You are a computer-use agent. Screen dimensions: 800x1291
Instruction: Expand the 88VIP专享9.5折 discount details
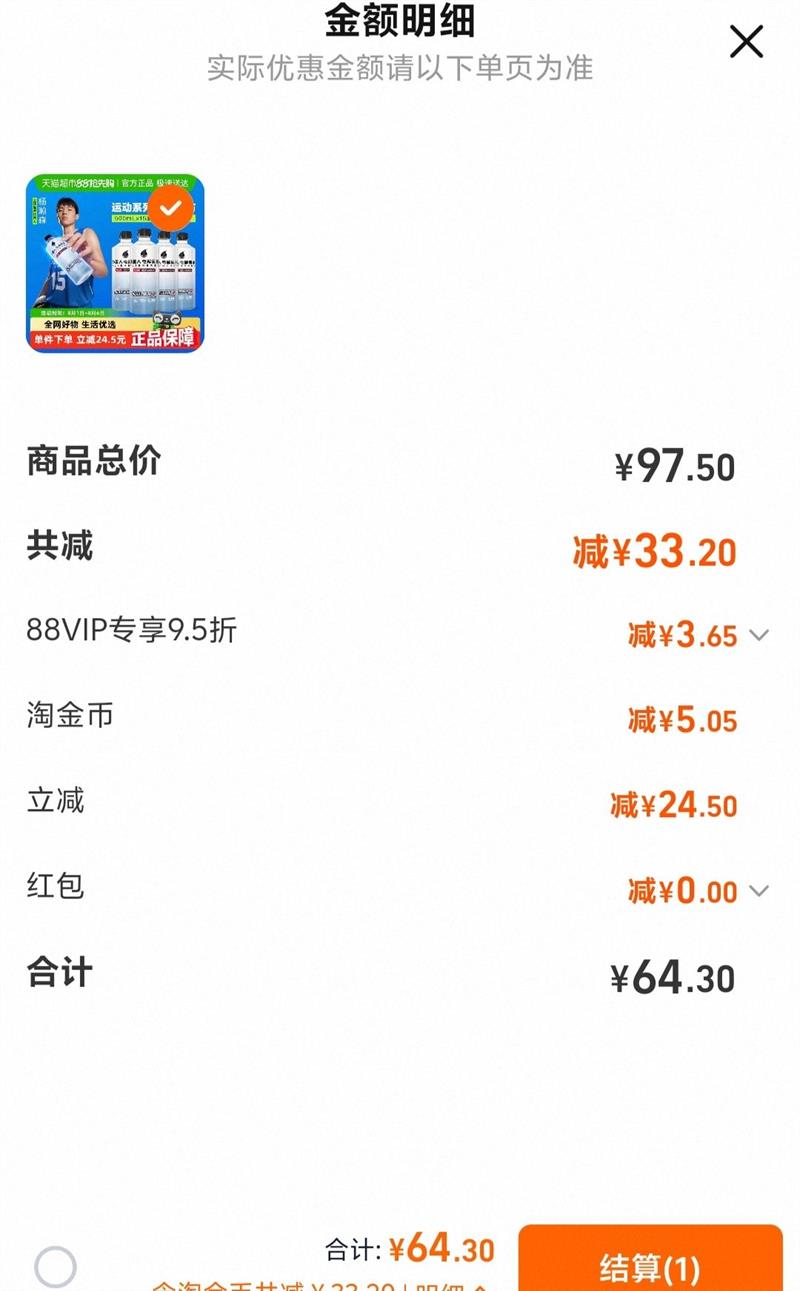tap(759, 635)
